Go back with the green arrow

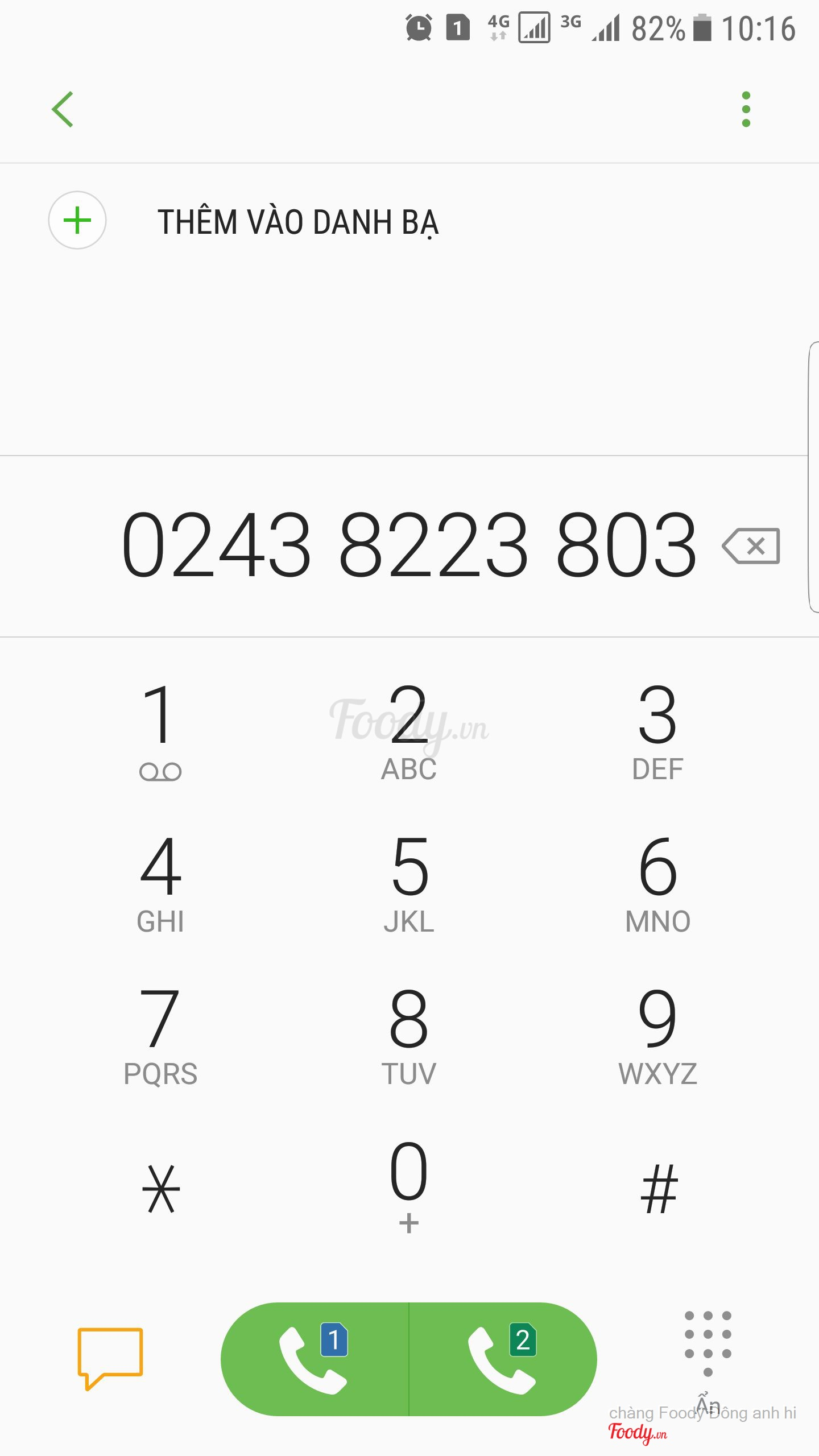pyautogui.click(x=63, y=109)
